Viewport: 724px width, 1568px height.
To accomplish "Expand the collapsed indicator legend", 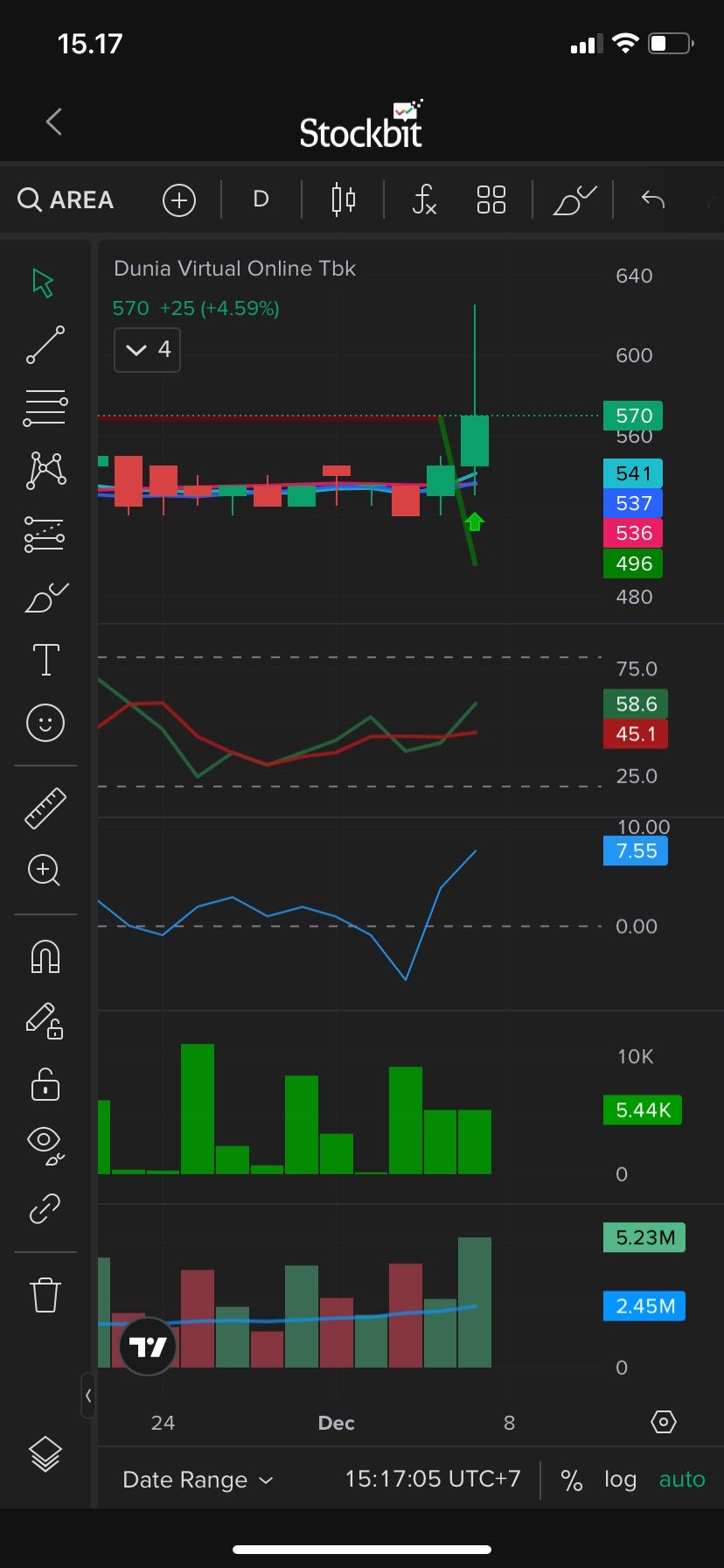I will (x=147, y=350).
